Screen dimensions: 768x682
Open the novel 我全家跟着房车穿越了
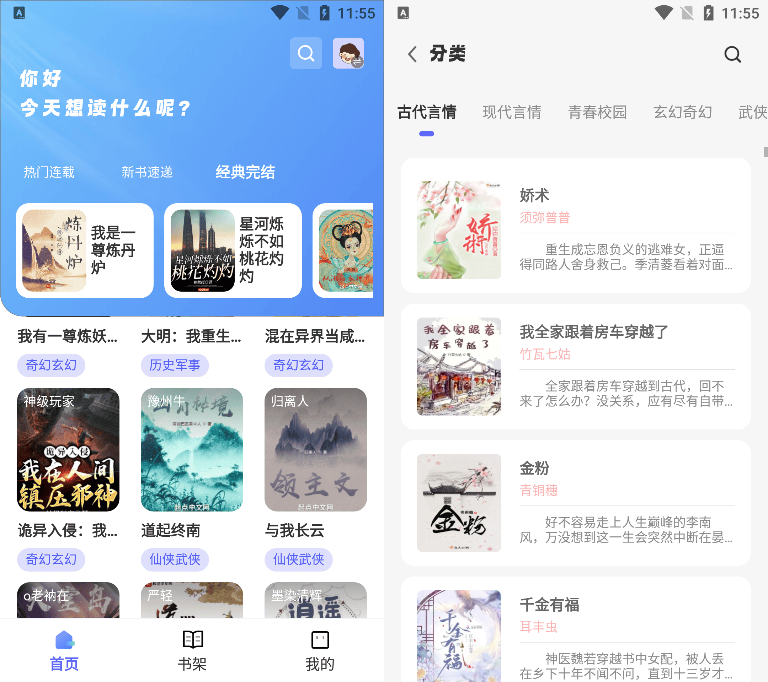[576, 361]
